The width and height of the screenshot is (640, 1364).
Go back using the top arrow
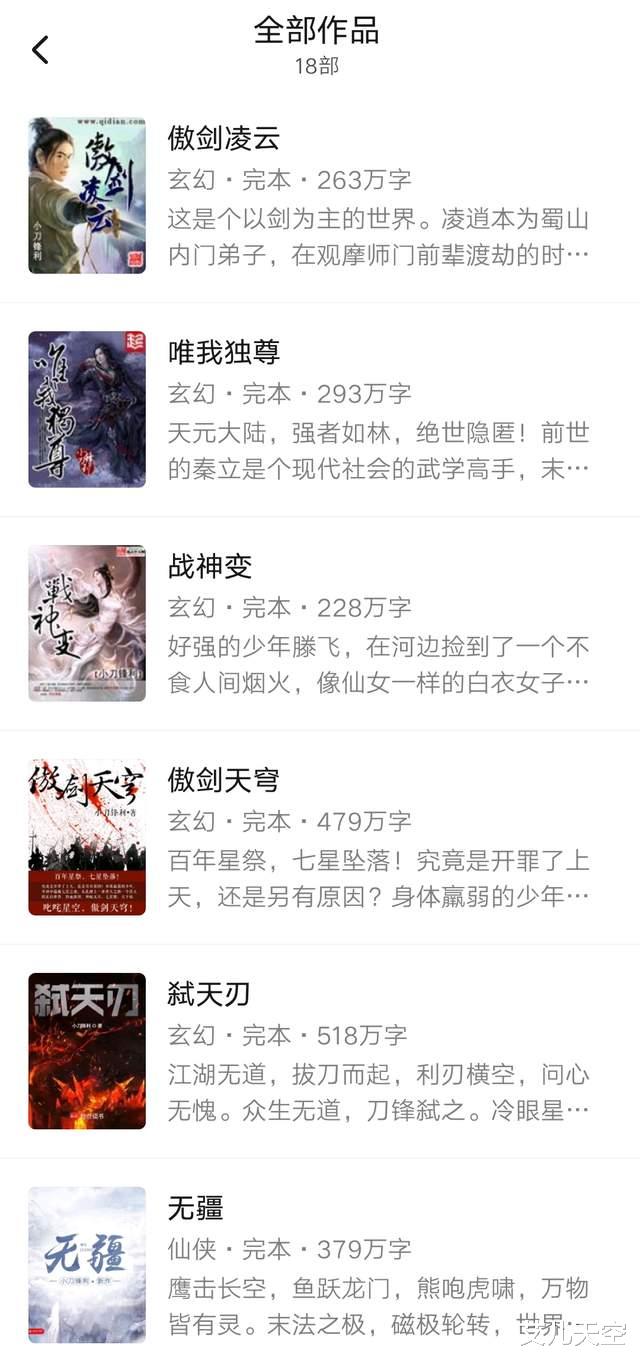(x=40, y=49)
